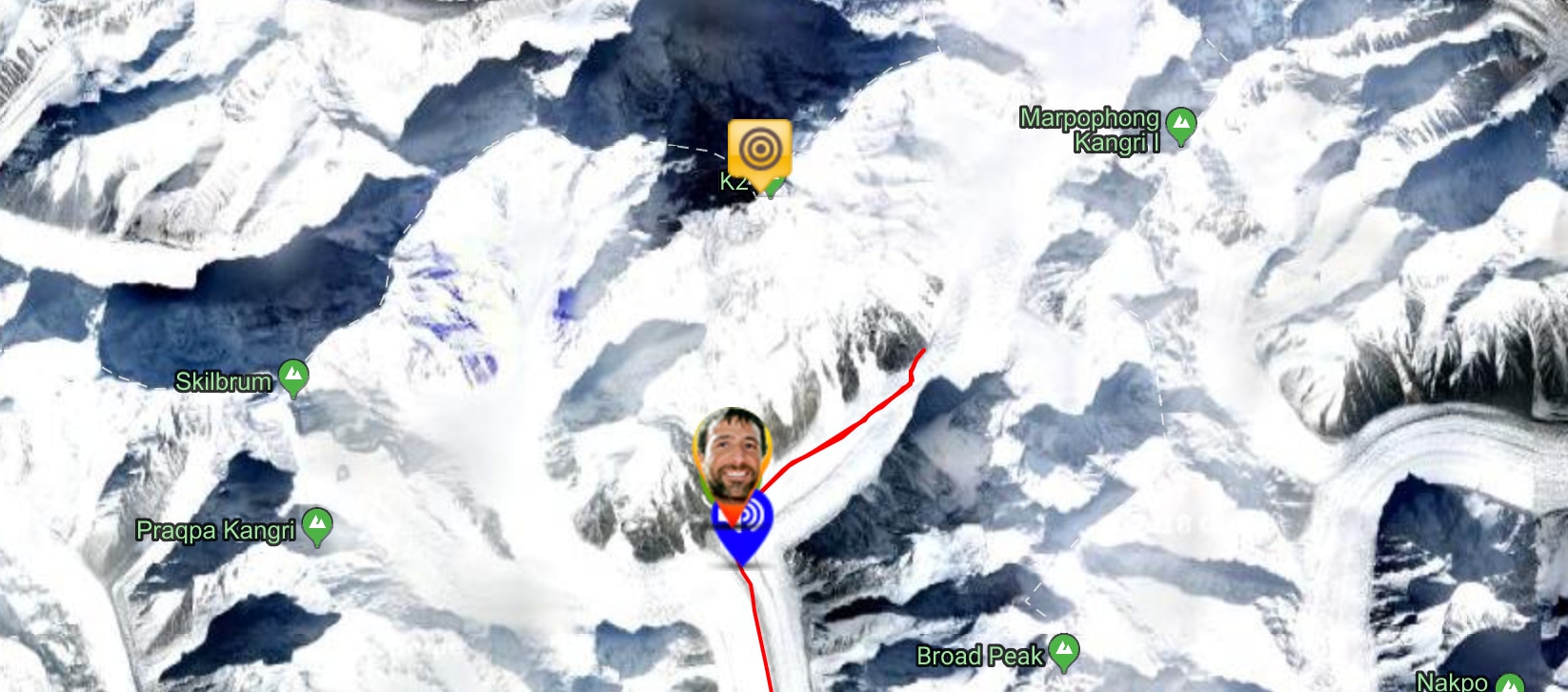This screenshot has width=1568, height=692.
Task: Select the Broad Peak map label
Action: tap(980, 656)
